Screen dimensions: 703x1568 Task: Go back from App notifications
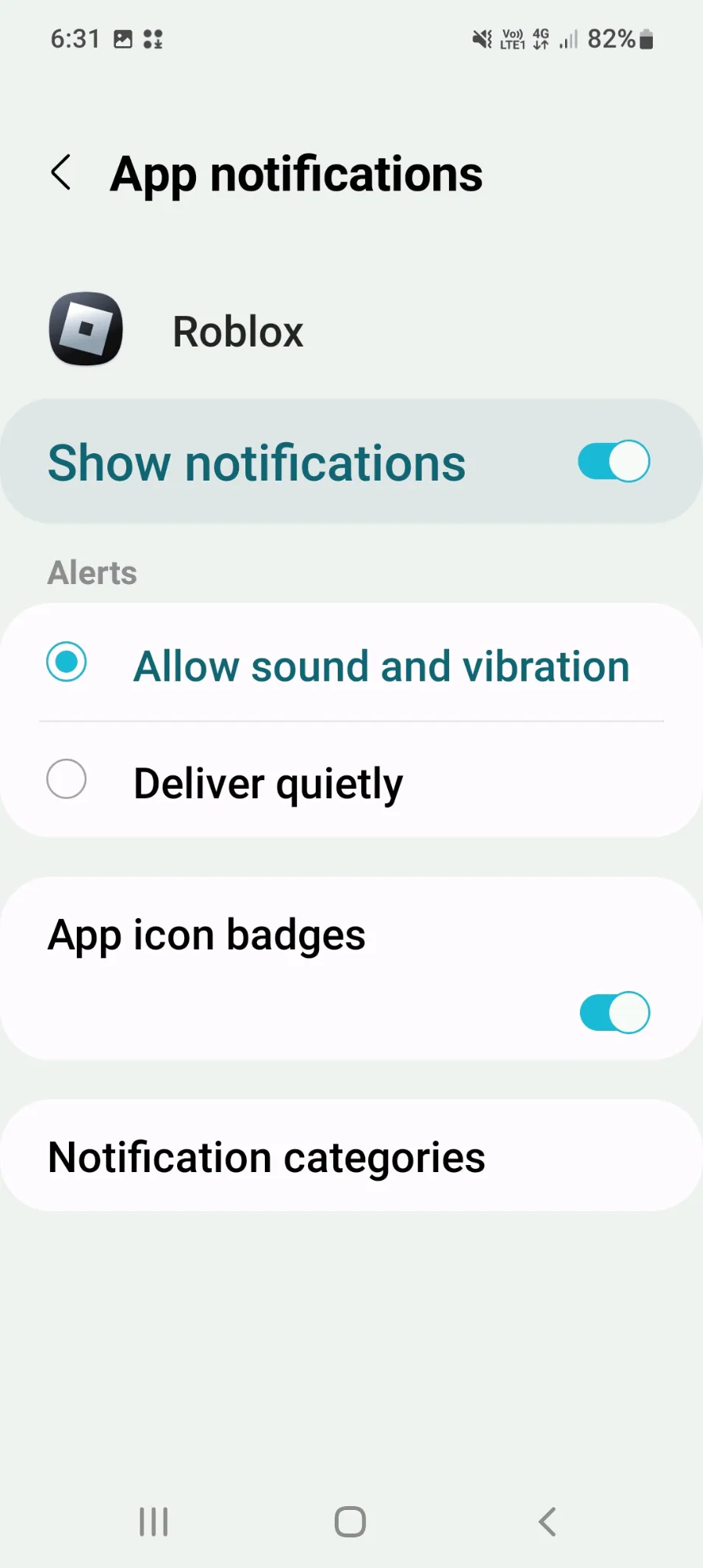point(61,172)
